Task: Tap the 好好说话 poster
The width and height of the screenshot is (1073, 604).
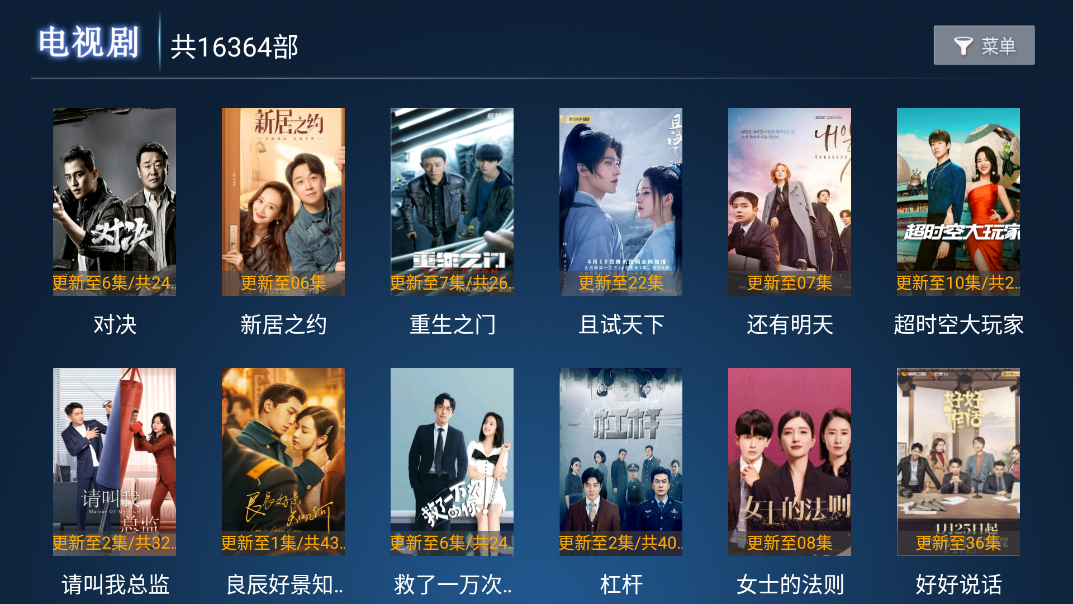Action: click(958, 461)
